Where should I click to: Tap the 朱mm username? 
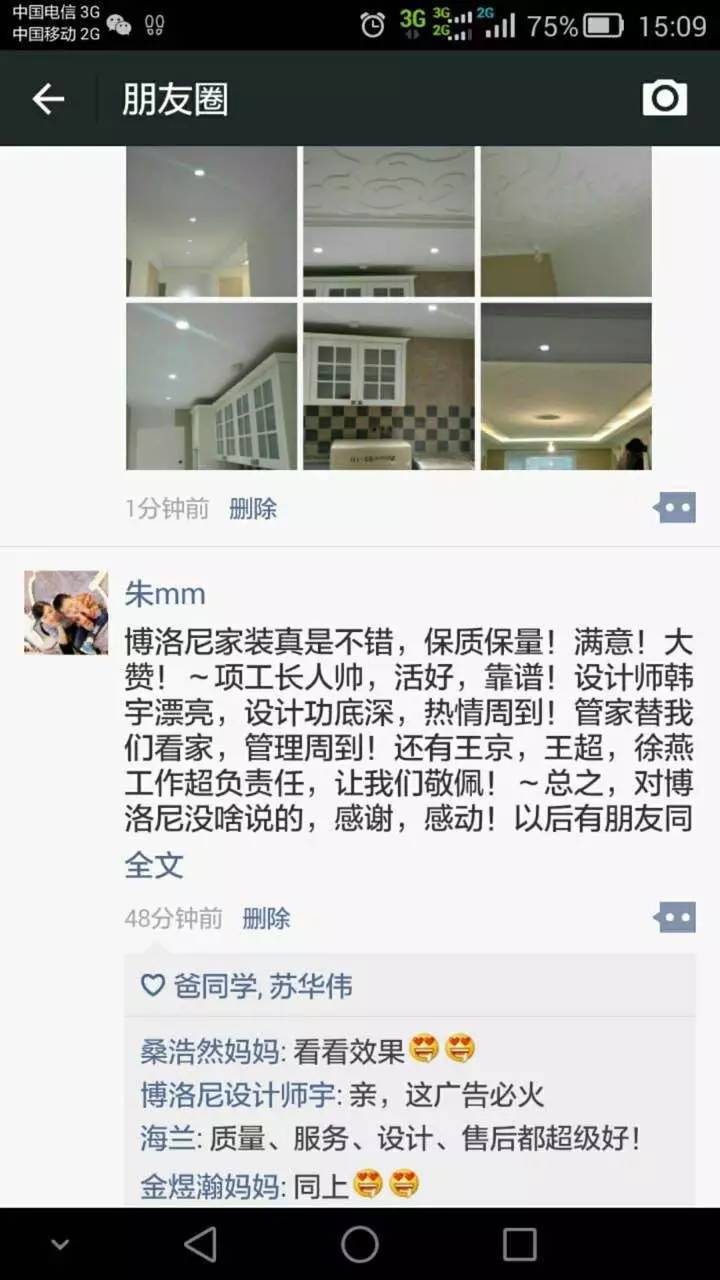click(x=165, y=594)
